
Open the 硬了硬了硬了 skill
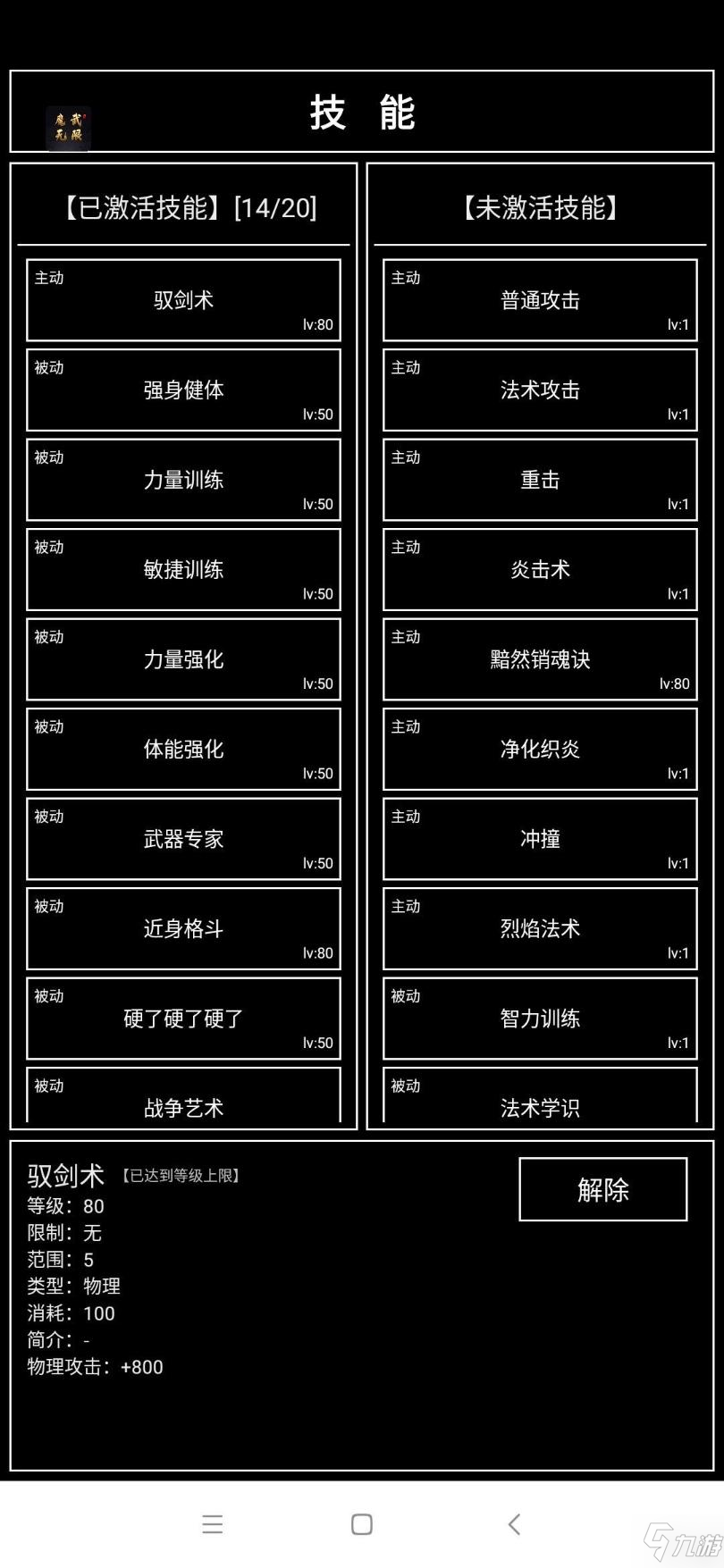tap(183, 1019)
